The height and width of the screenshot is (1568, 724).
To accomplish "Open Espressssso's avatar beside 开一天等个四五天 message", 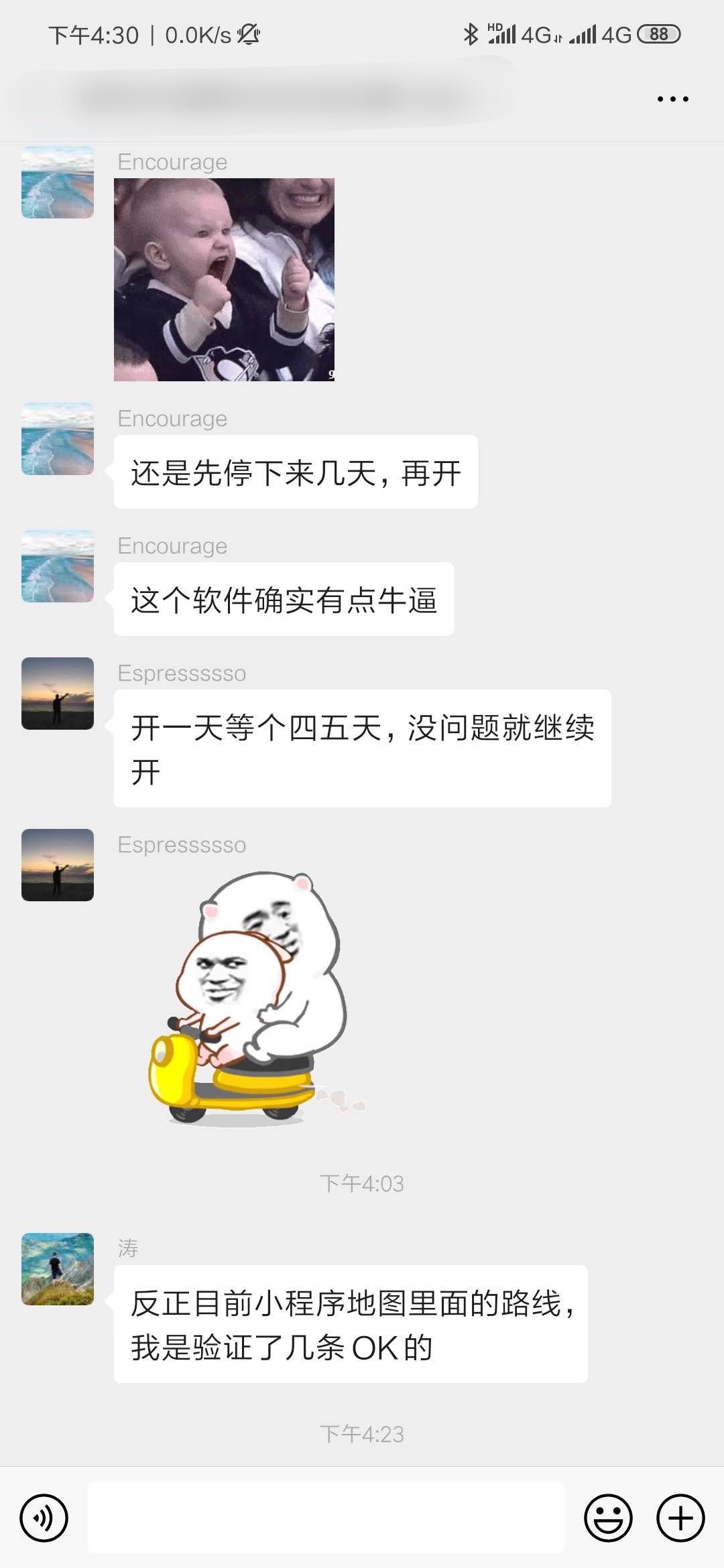I will tap(58, 694).
